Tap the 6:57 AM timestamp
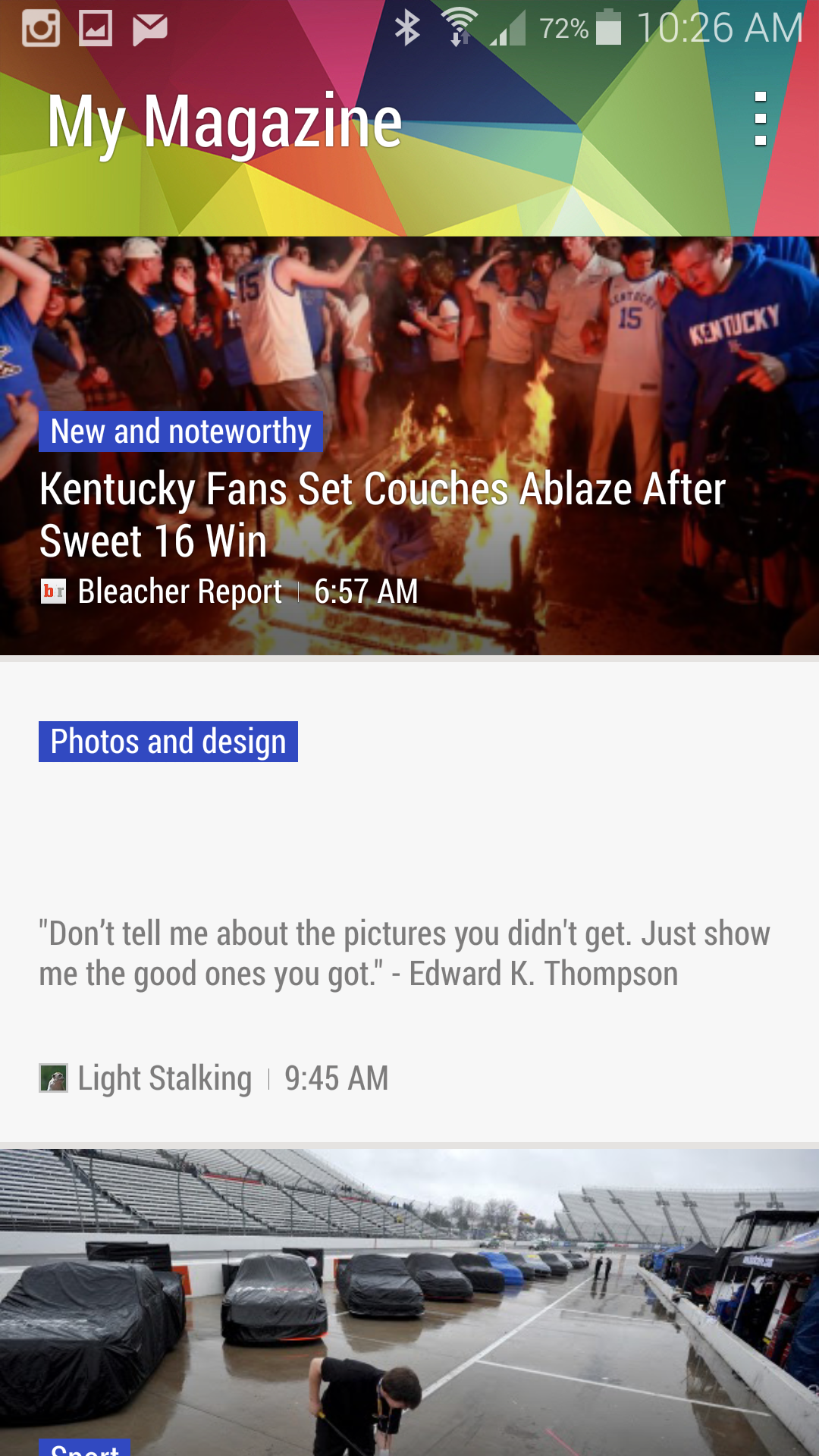 coord(367,591)
